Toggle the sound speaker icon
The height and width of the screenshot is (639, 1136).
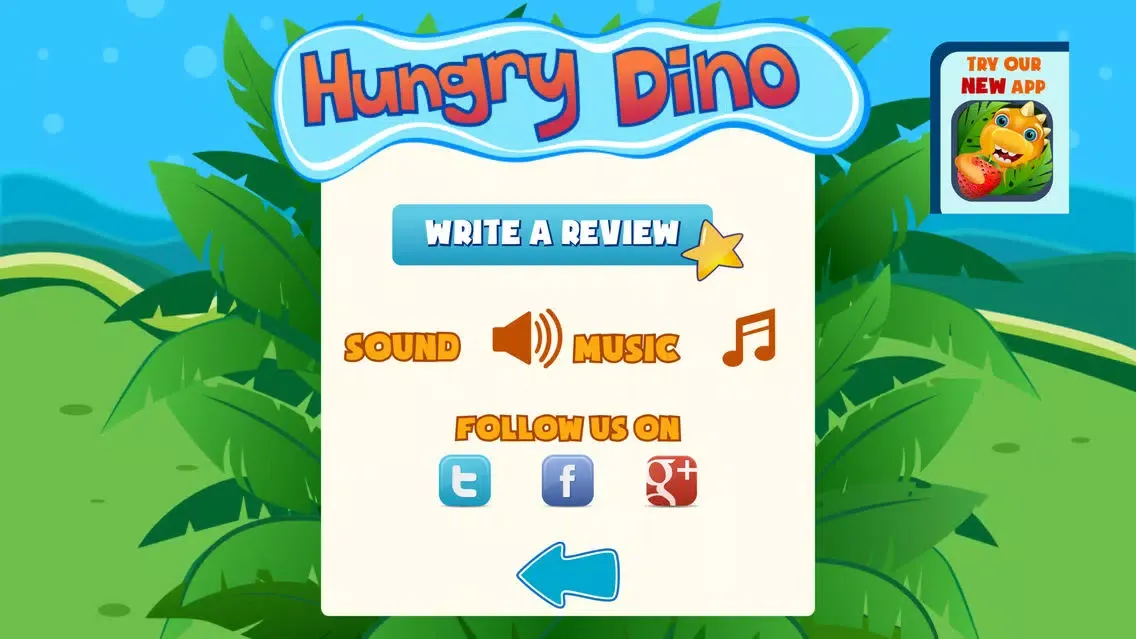[x=527, y=338]
